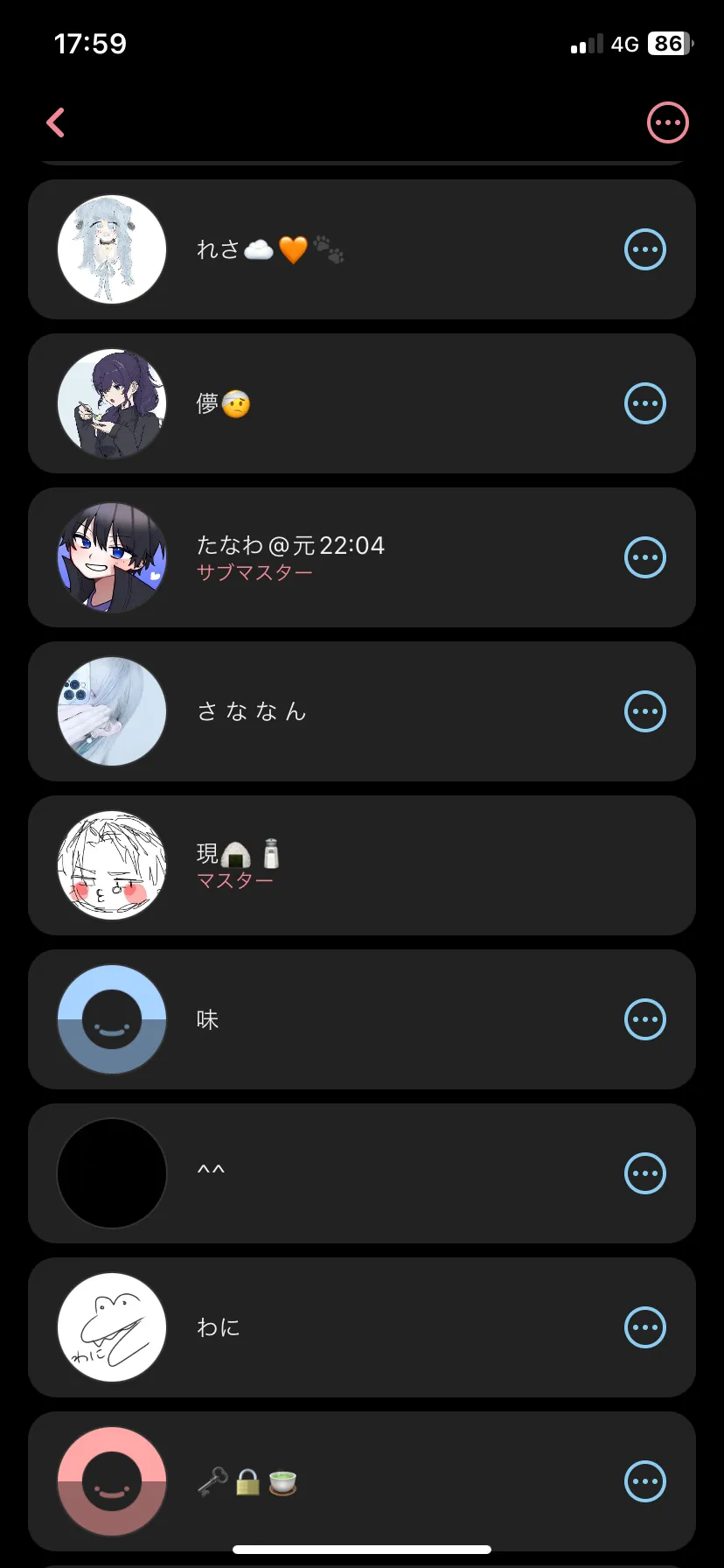Open options for the key and lock member

pos(645,1481)
